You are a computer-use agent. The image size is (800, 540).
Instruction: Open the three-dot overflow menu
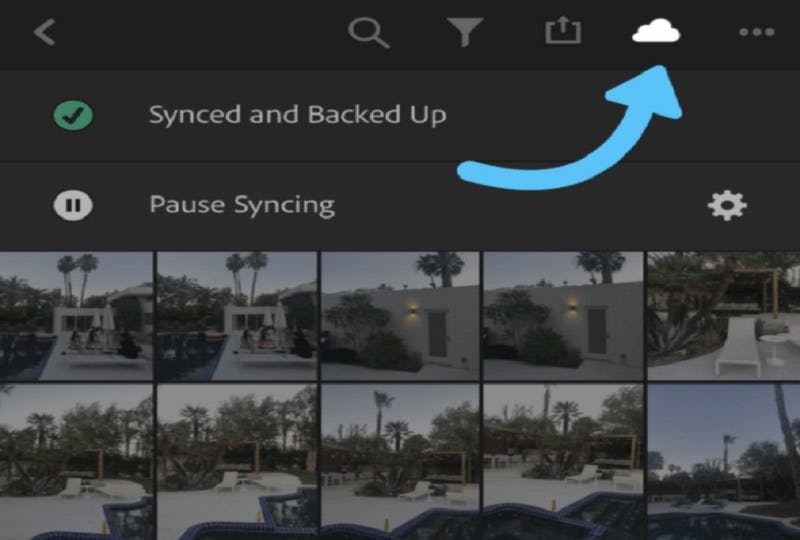[x=756, y=32]
